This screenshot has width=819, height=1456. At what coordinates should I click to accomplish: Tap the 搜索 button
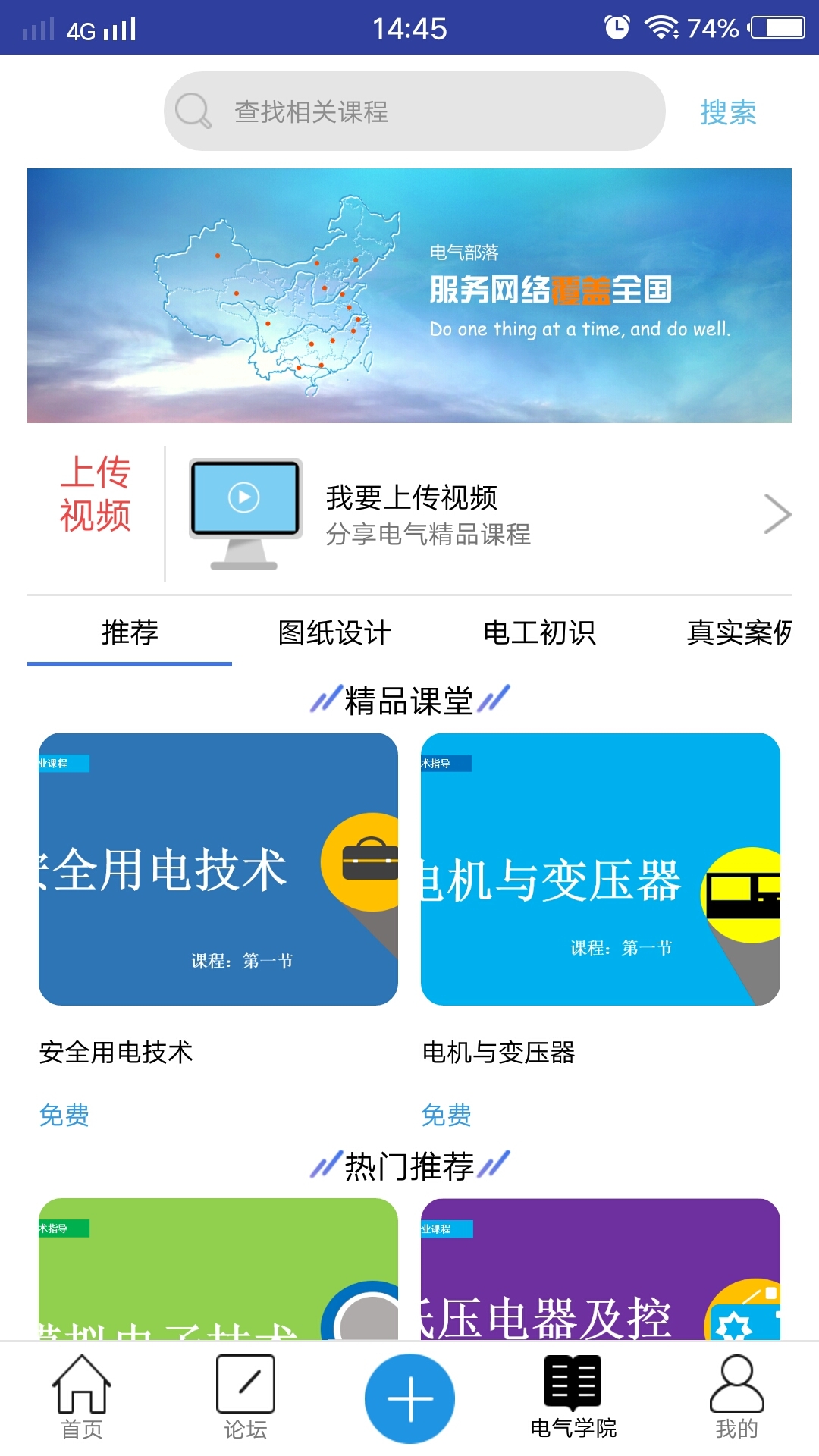[x=727, y=112]
